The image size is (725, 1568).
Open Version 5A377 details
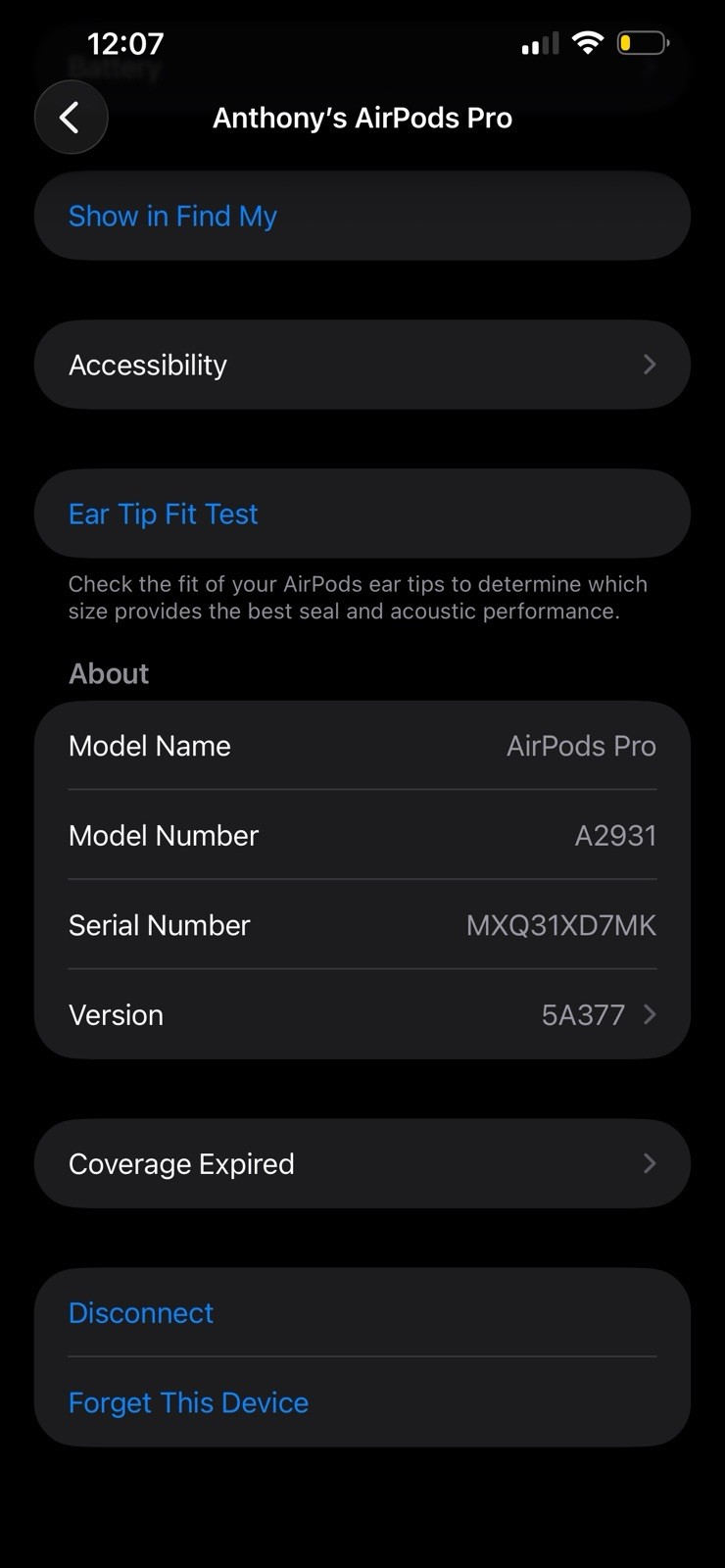[362, 1014]
